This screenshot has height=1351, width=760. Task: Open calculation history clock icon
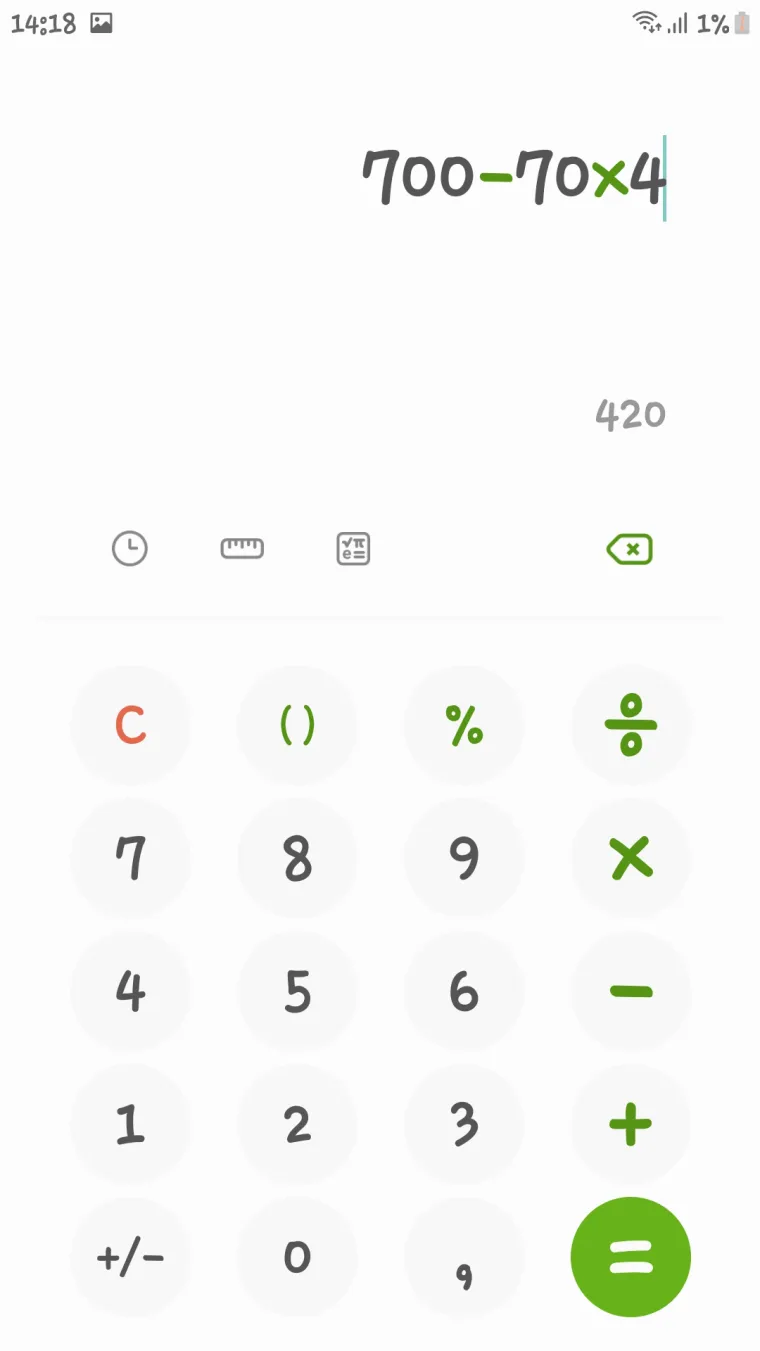(x=129, y=549)
